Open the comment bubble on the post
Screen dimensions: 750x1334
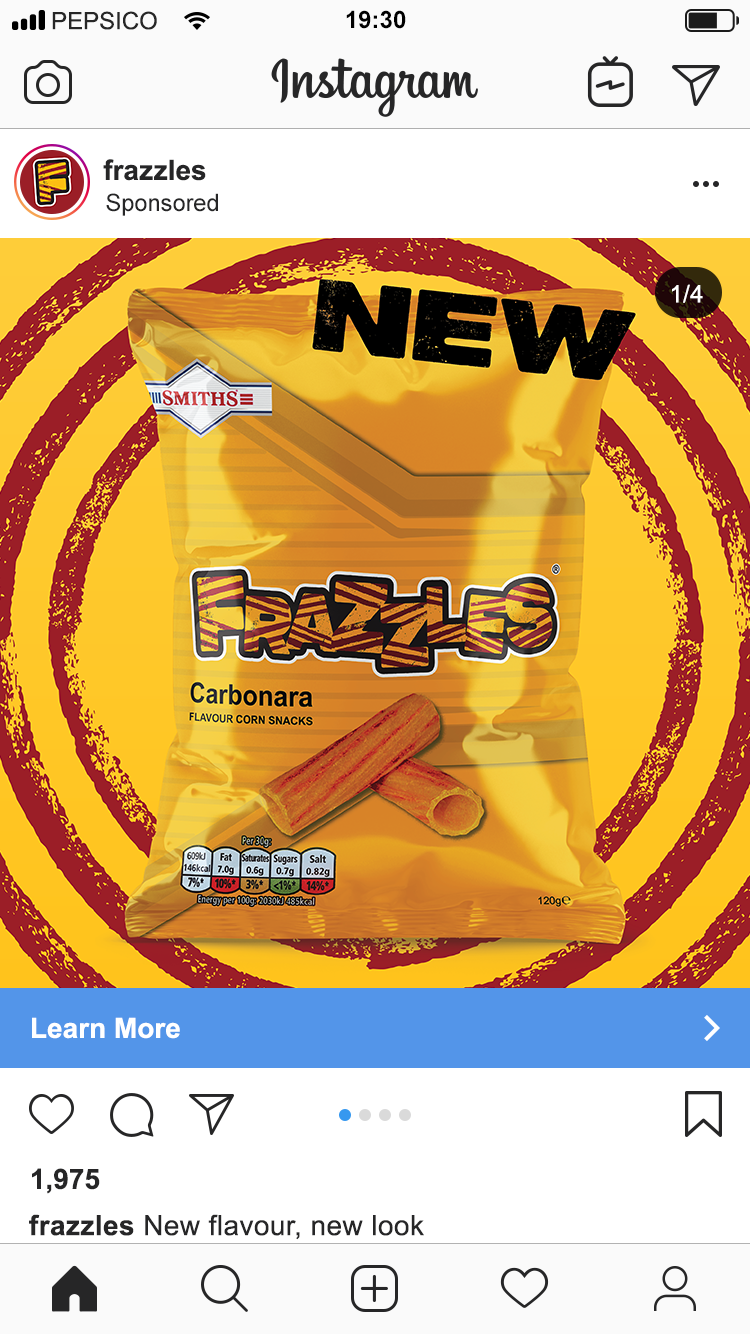point(131,1115)
